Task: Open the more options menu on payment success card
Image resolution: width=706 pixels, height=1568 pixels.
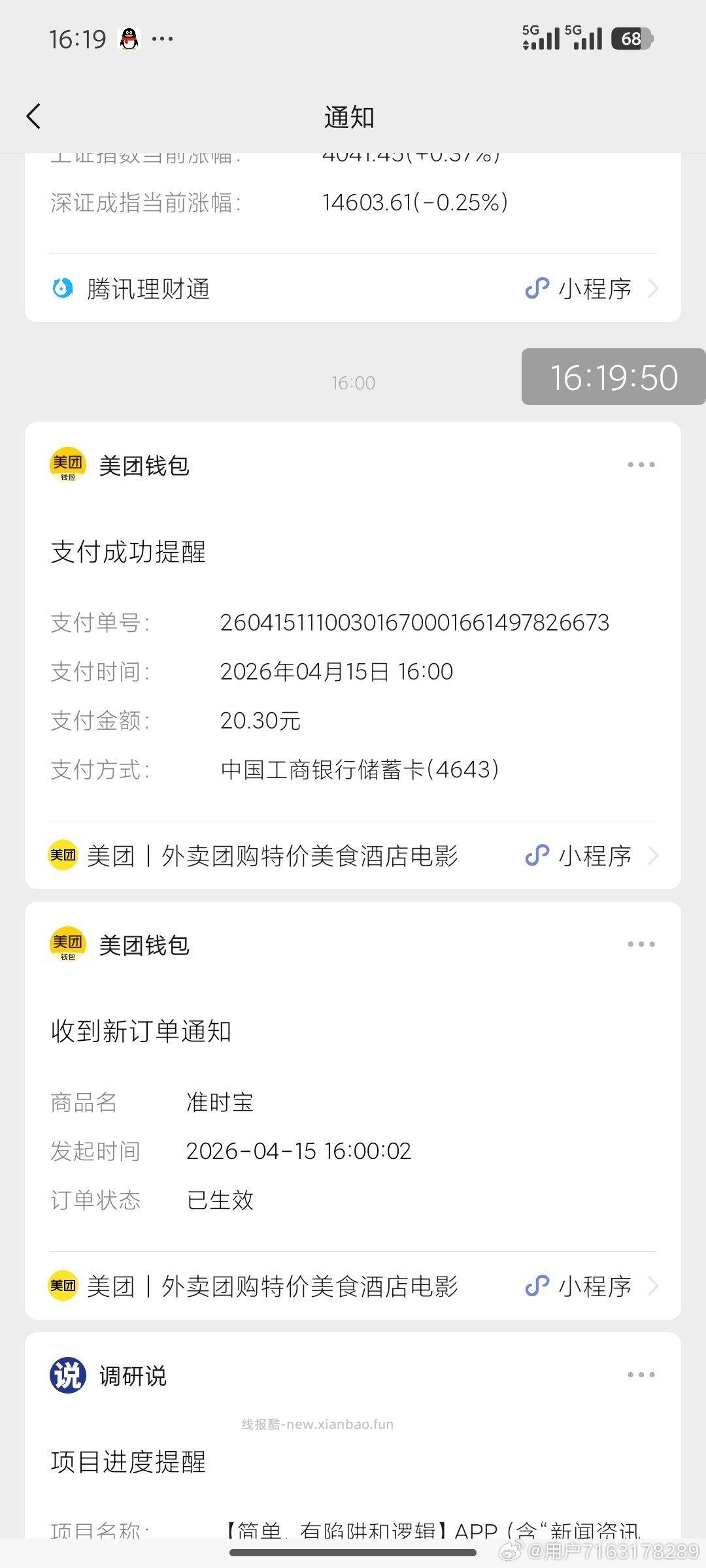Action: (641, 464)
